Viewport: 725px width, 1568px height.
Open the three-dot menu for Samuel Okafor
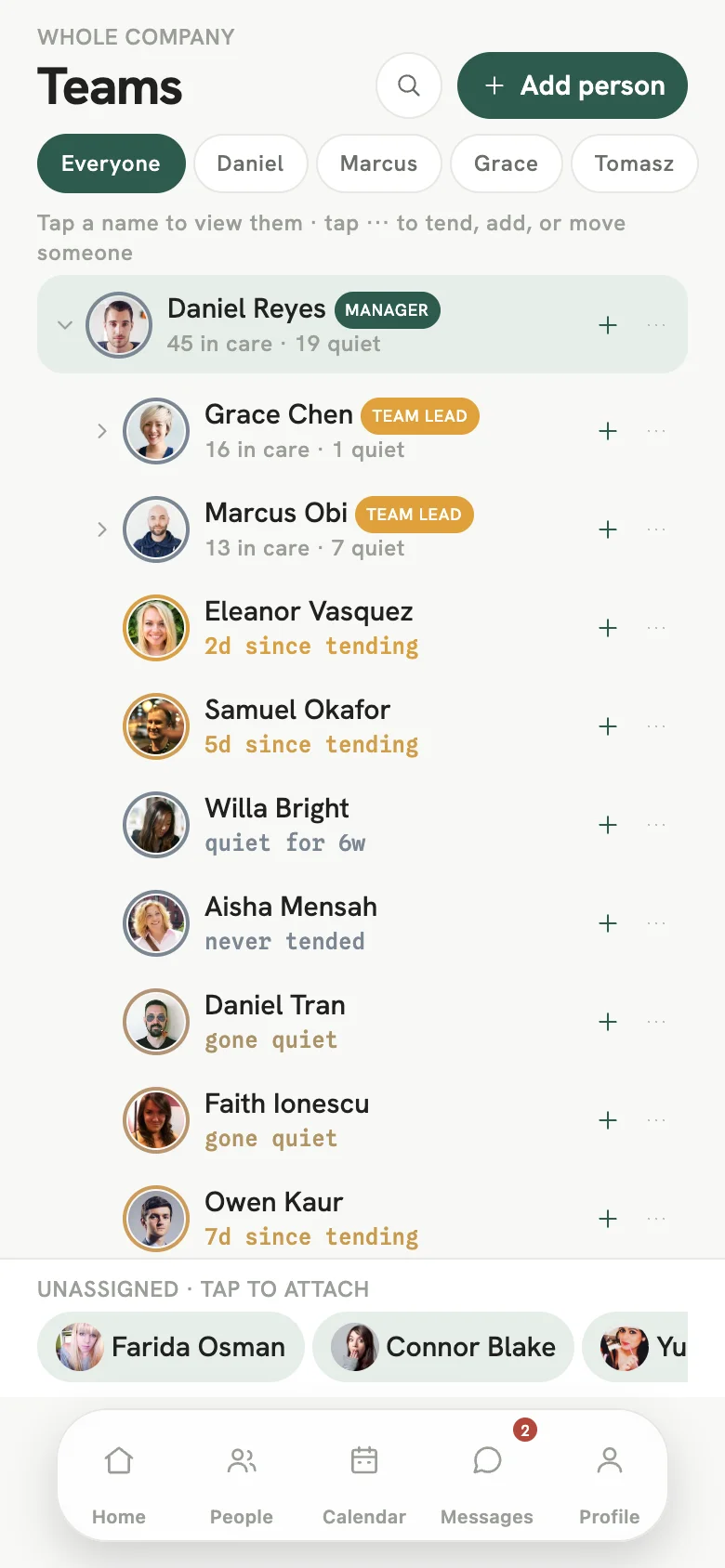click(x=656, y=726)
